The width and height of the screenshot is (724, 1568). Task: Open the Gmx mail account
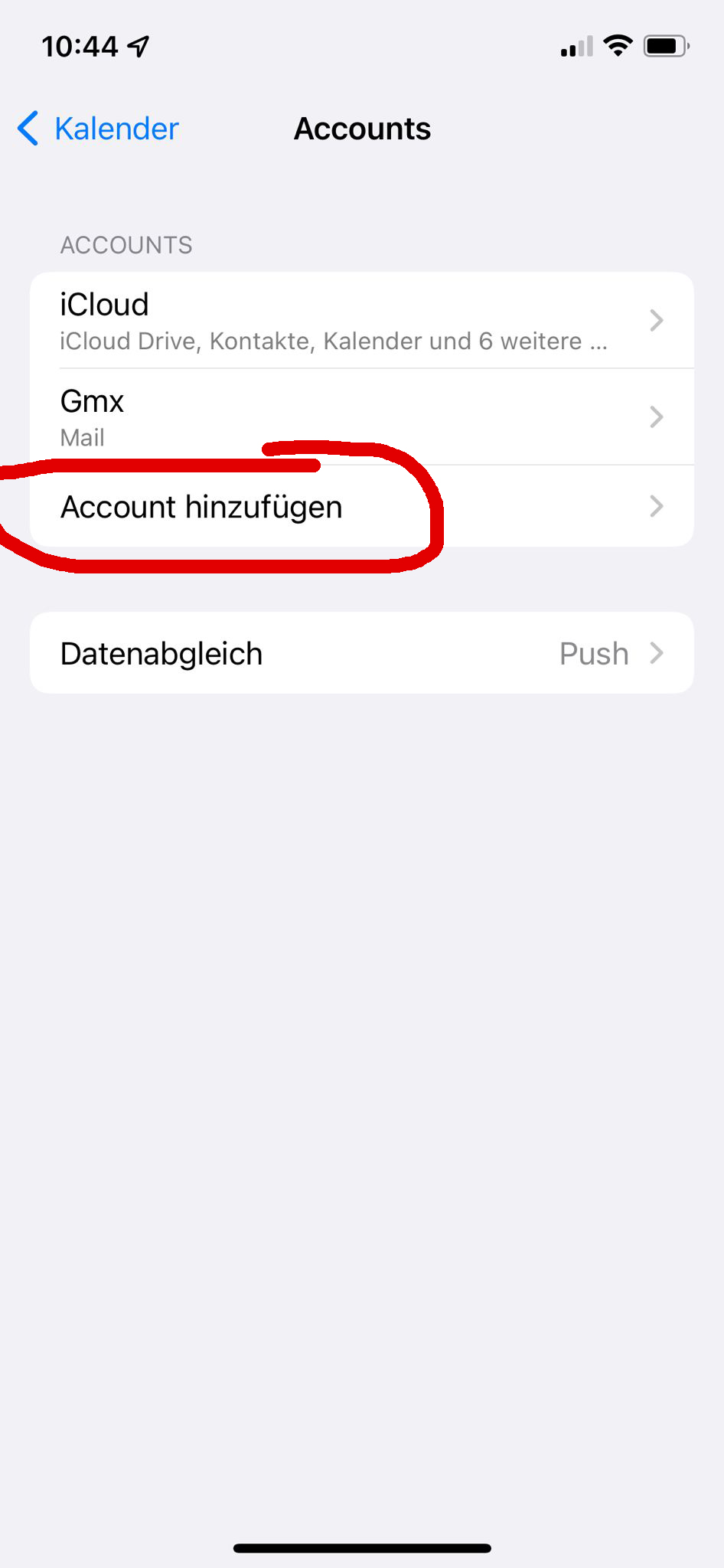coord(361,417)
